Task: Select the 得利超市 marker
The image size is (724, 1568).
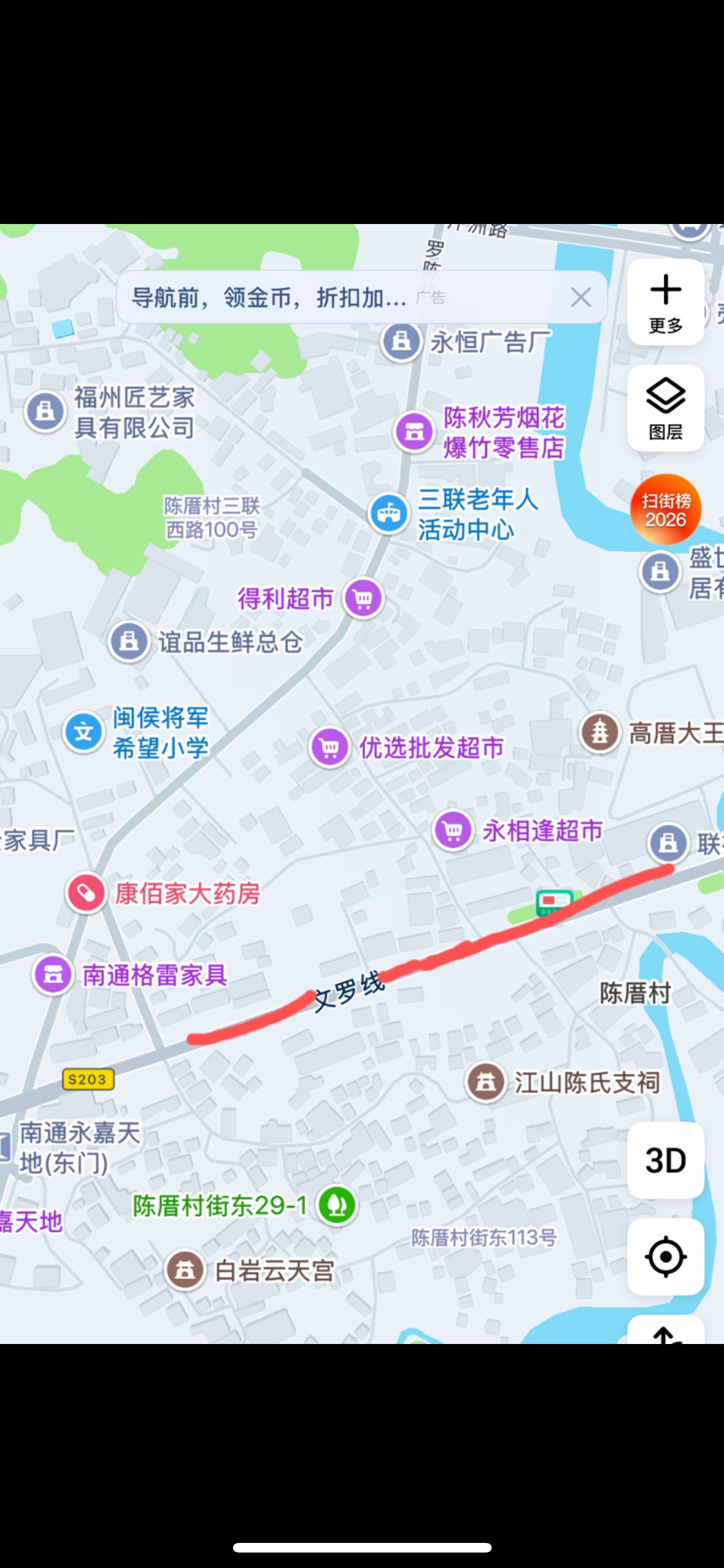Action: point(364,598)
